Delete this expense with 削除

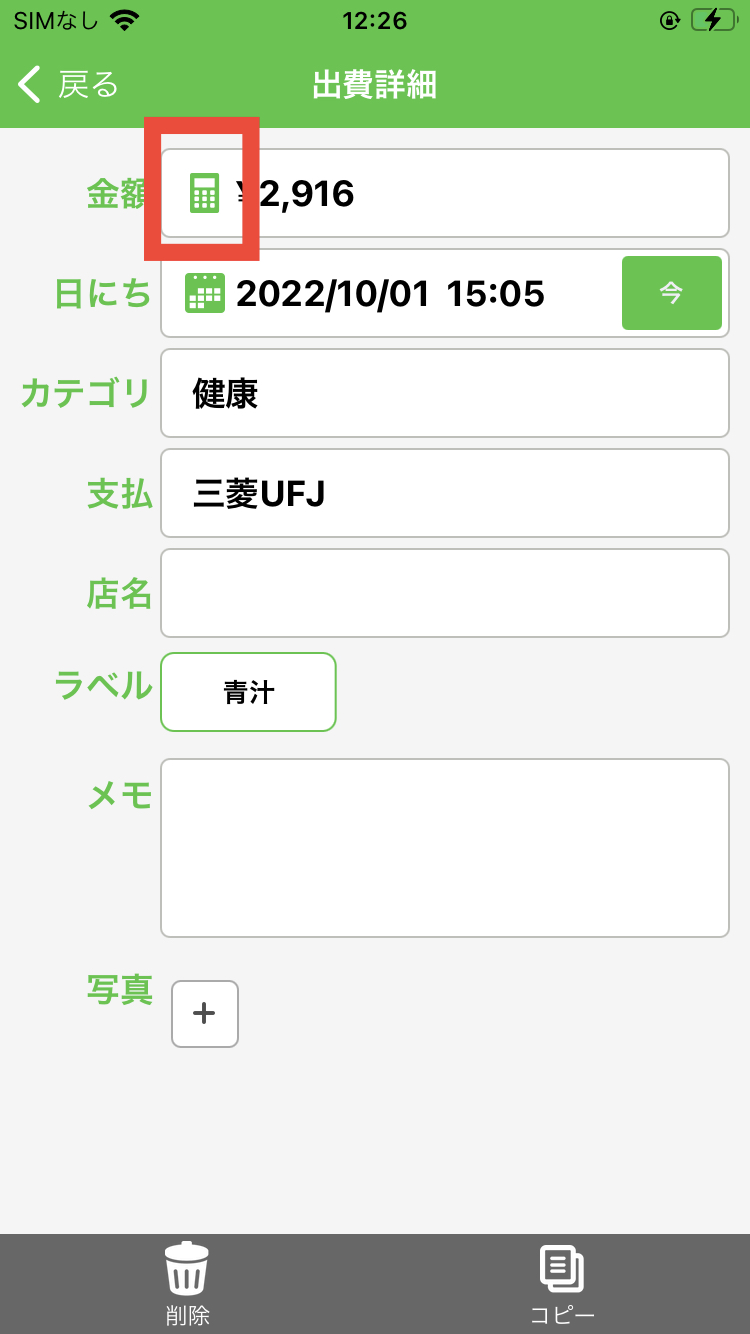click(x=187, y=1283)
